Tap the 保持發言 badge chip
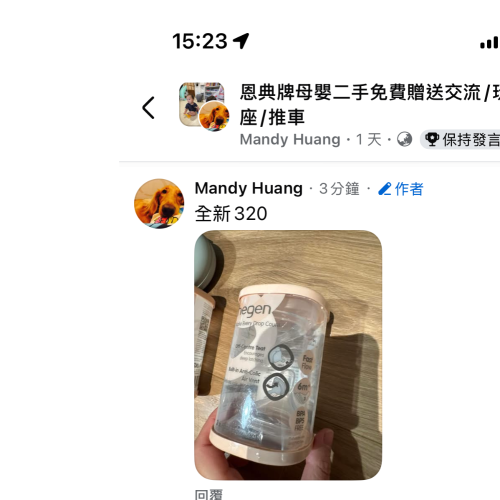 460,139
